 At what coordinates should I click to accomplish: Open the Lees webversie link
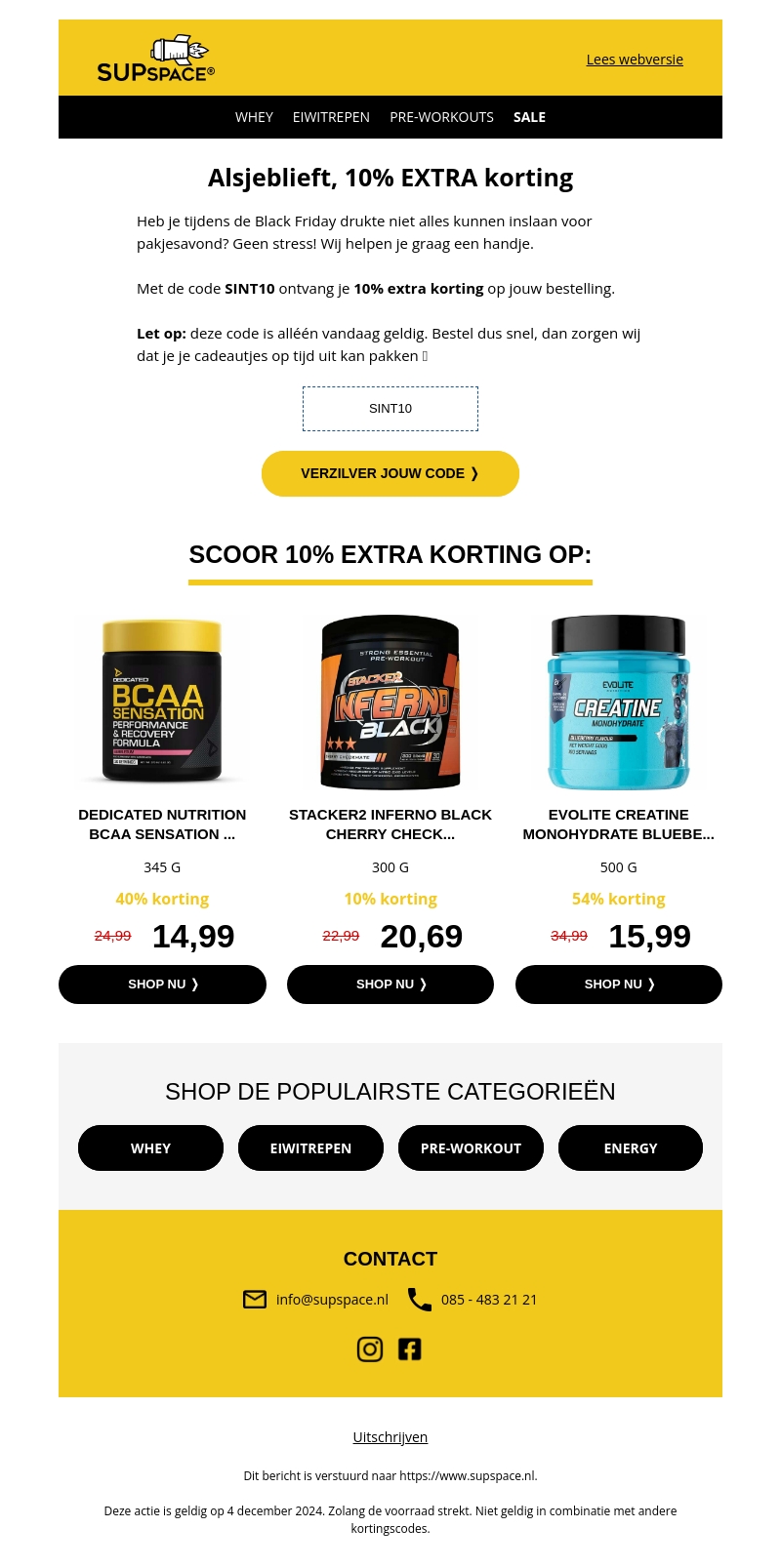click(635, 60)
